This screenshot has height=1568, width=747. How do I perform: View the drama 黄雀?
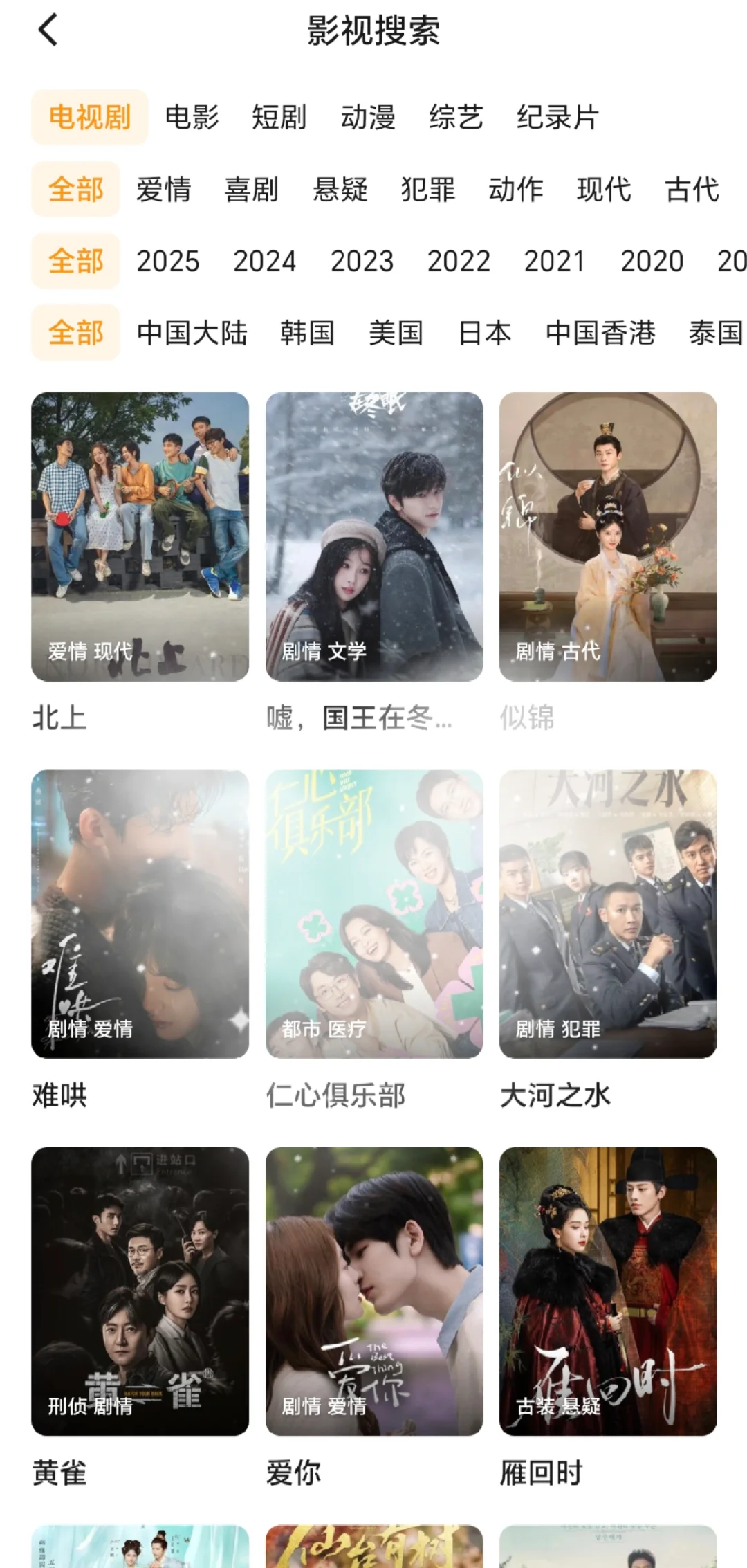[x=140, y=1291]
